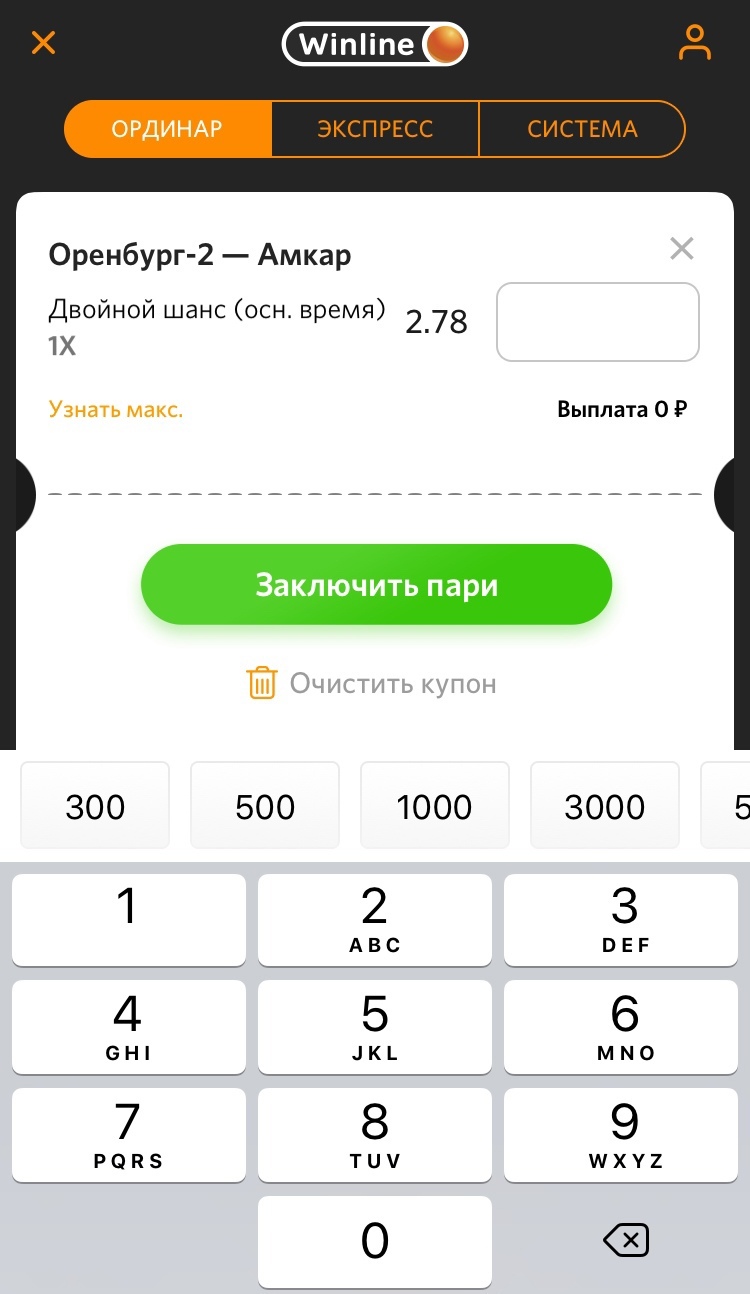750x1294 pixels.
Task: Tap the Узнать макс. link
Action: (x=116, y=409)
